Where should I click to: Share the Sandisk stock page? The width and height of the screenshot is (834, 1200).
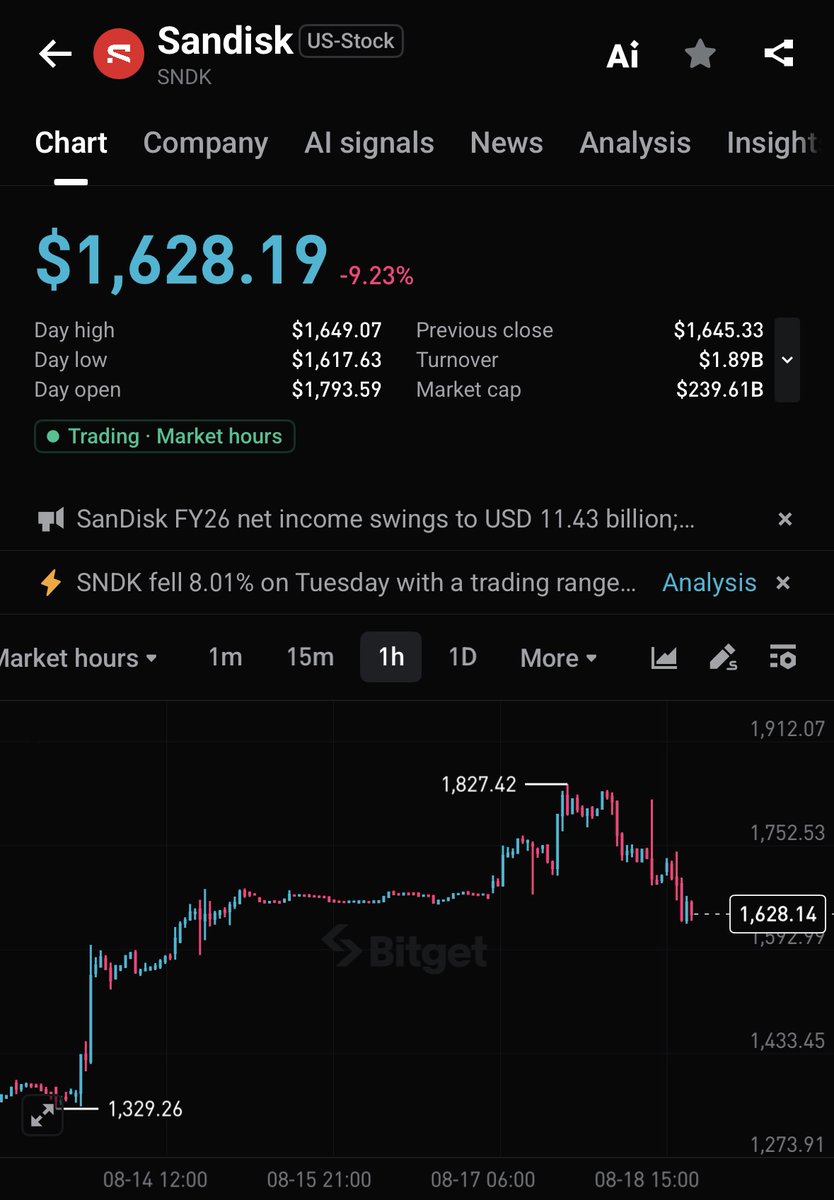779,54
